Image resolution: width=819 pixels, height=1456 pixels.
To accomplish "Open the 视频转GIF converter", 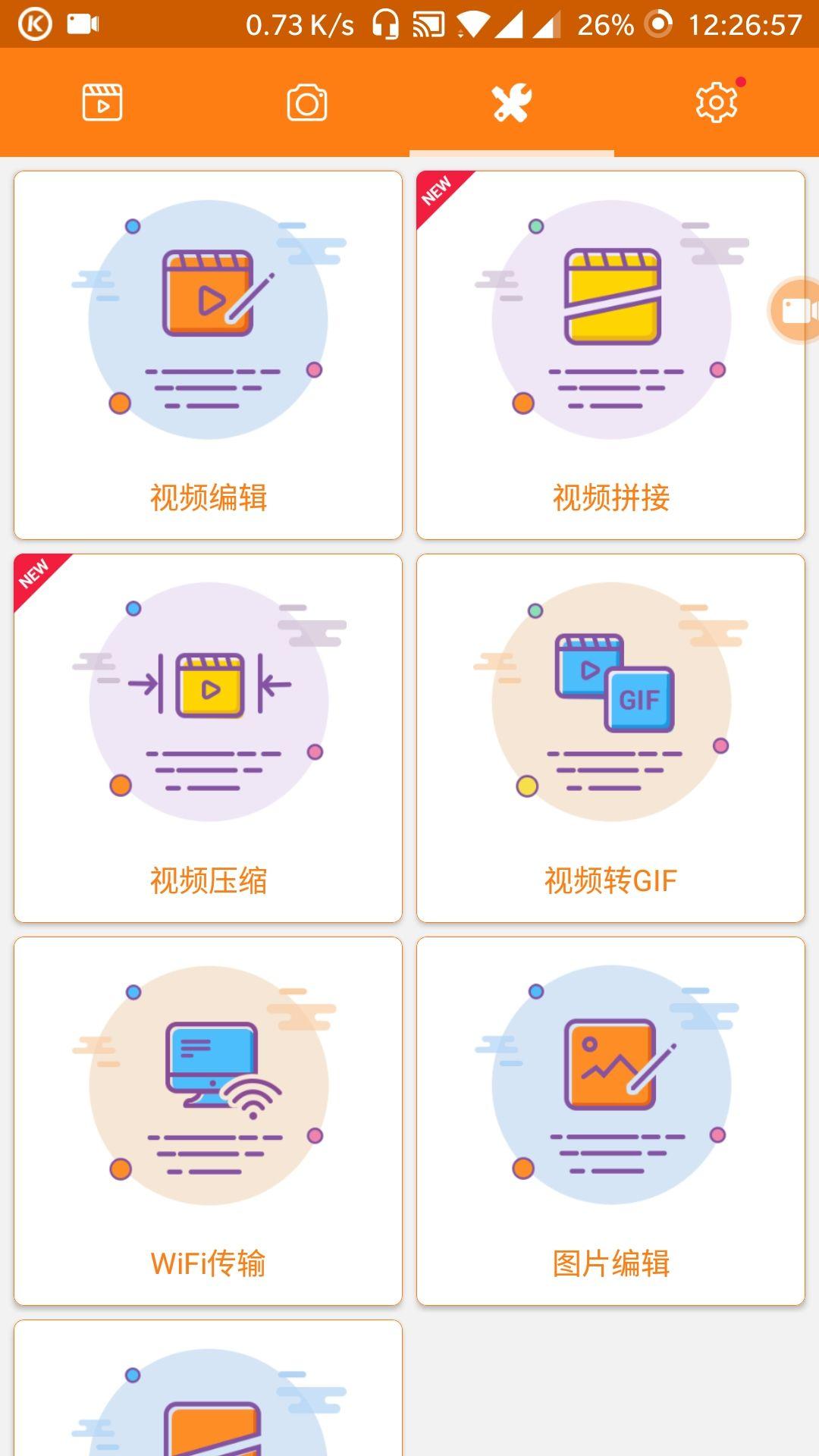I will (610, 738).
